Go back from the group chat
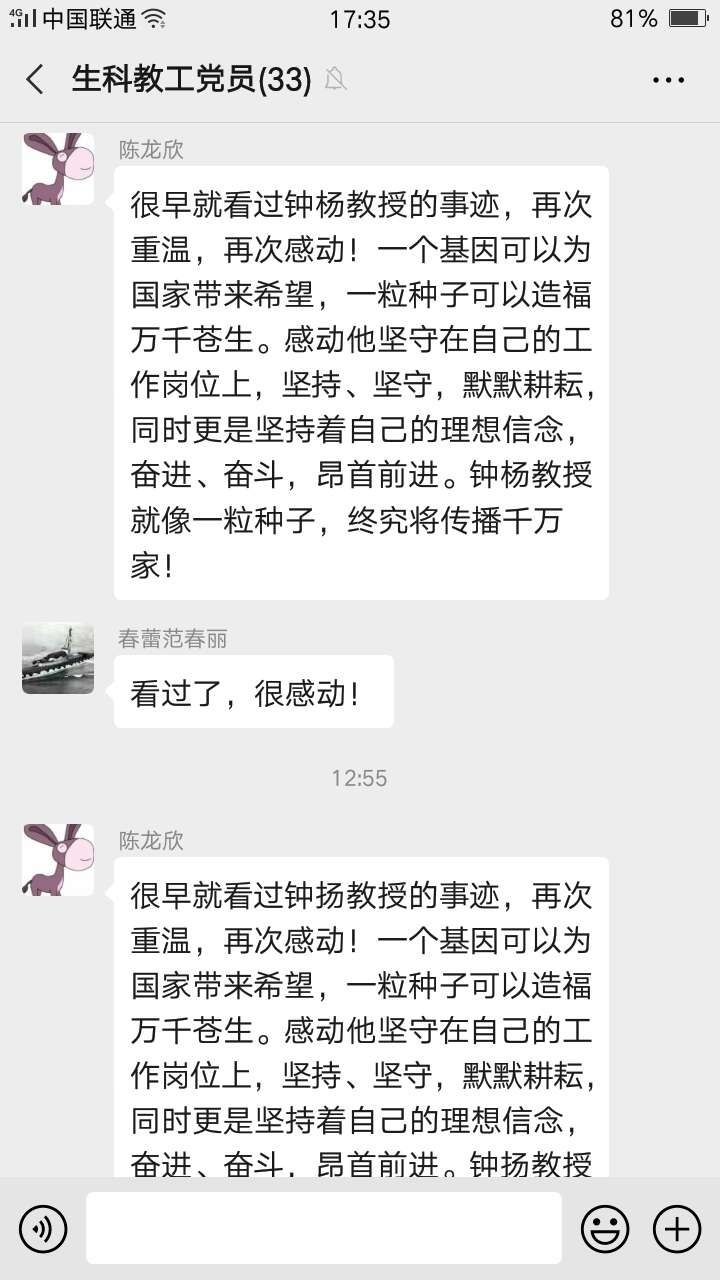Image resolution: width=720 pixels, height=1280 pixels. (35, 80)
